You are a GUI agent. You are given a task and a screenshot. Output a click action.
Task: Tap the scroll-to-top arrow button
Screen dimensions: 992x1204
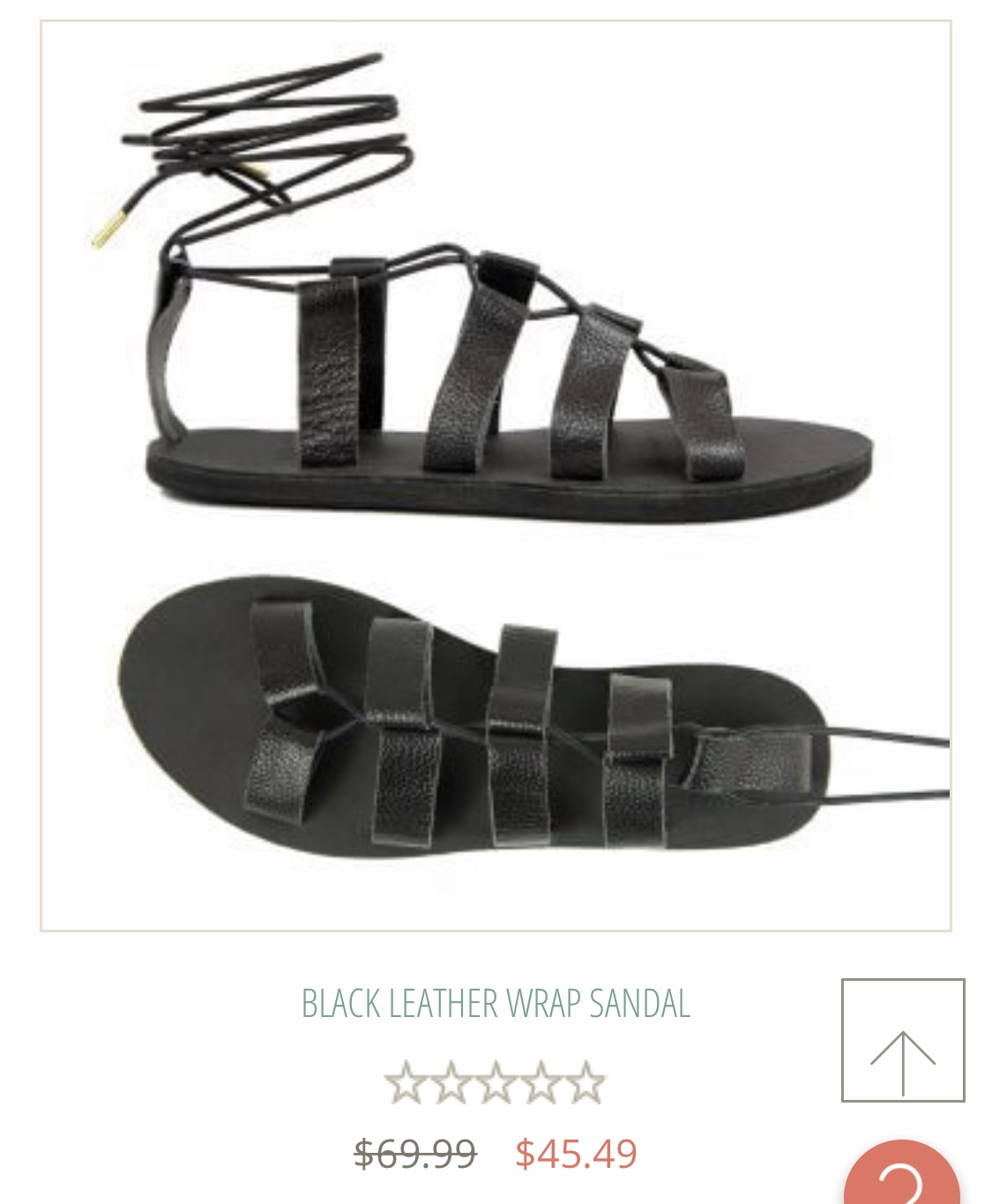tap(903, 1040)
